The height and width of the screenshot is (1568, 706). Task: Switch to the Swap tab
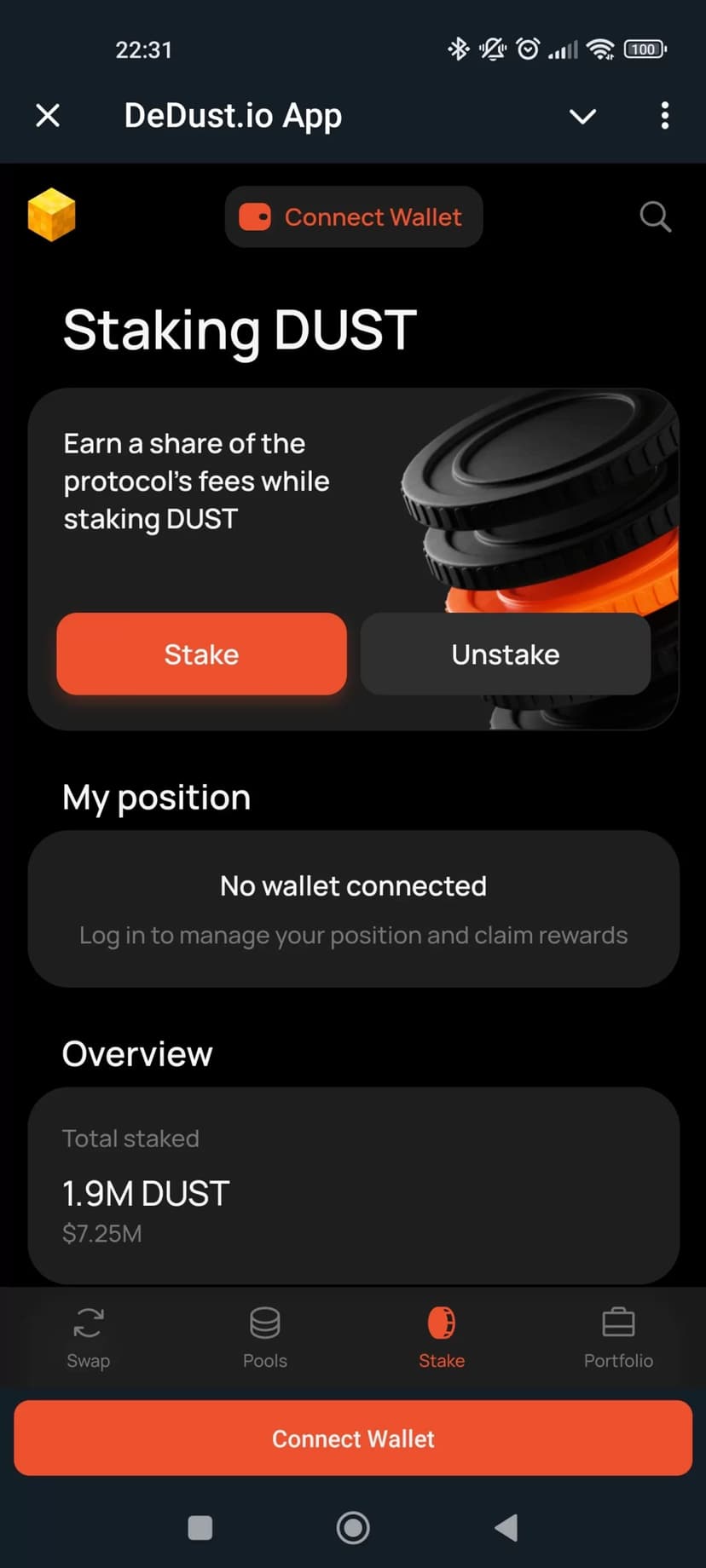89,1337
